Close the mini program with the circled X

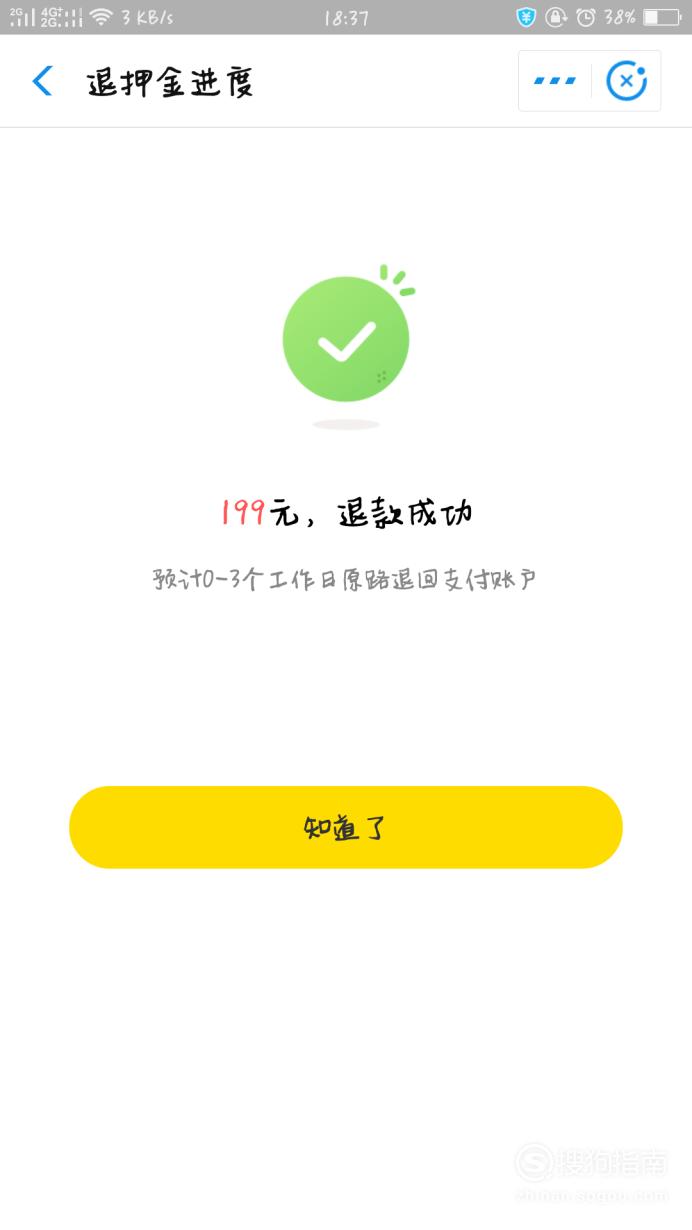627,81
